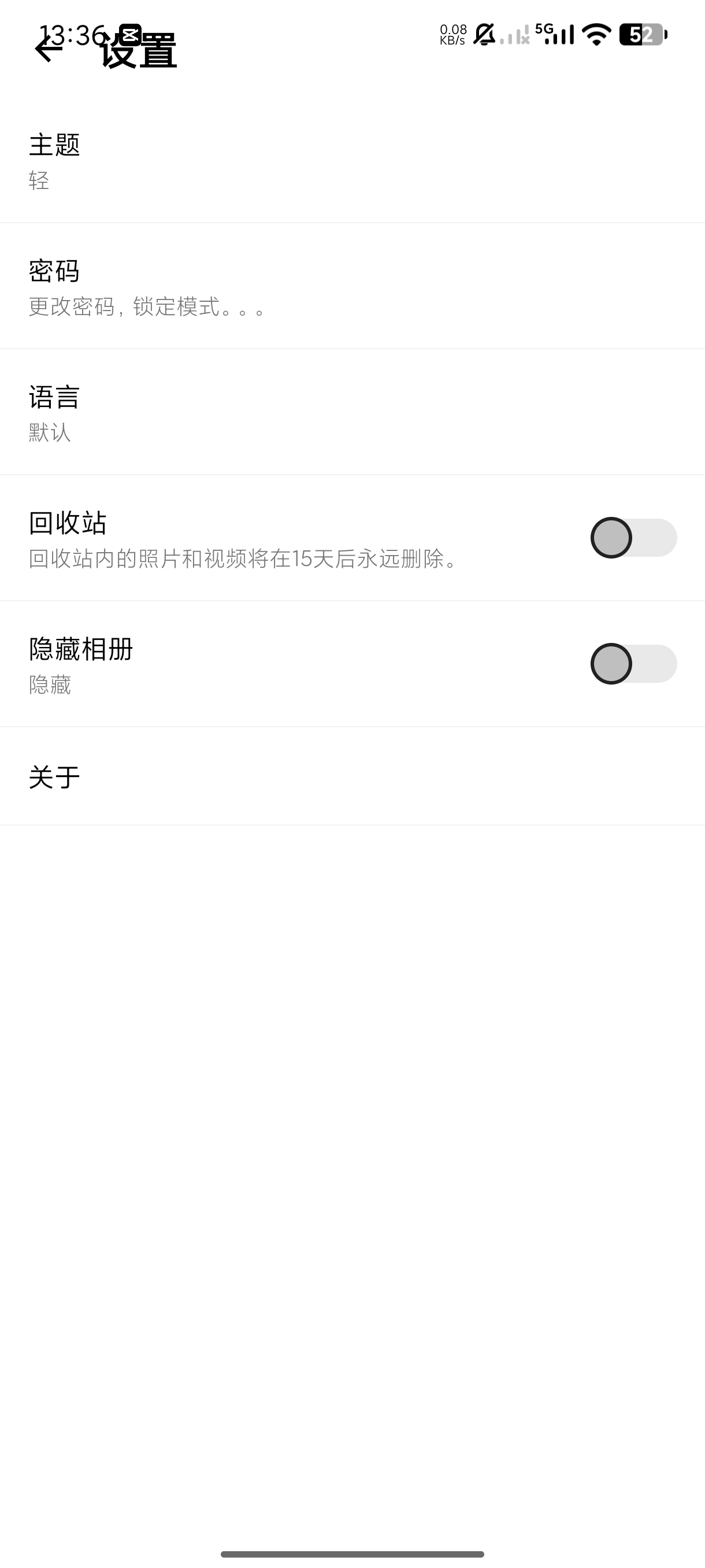Open the 关于 about page
Viewport: 705px width, 1568px height.
55,777
